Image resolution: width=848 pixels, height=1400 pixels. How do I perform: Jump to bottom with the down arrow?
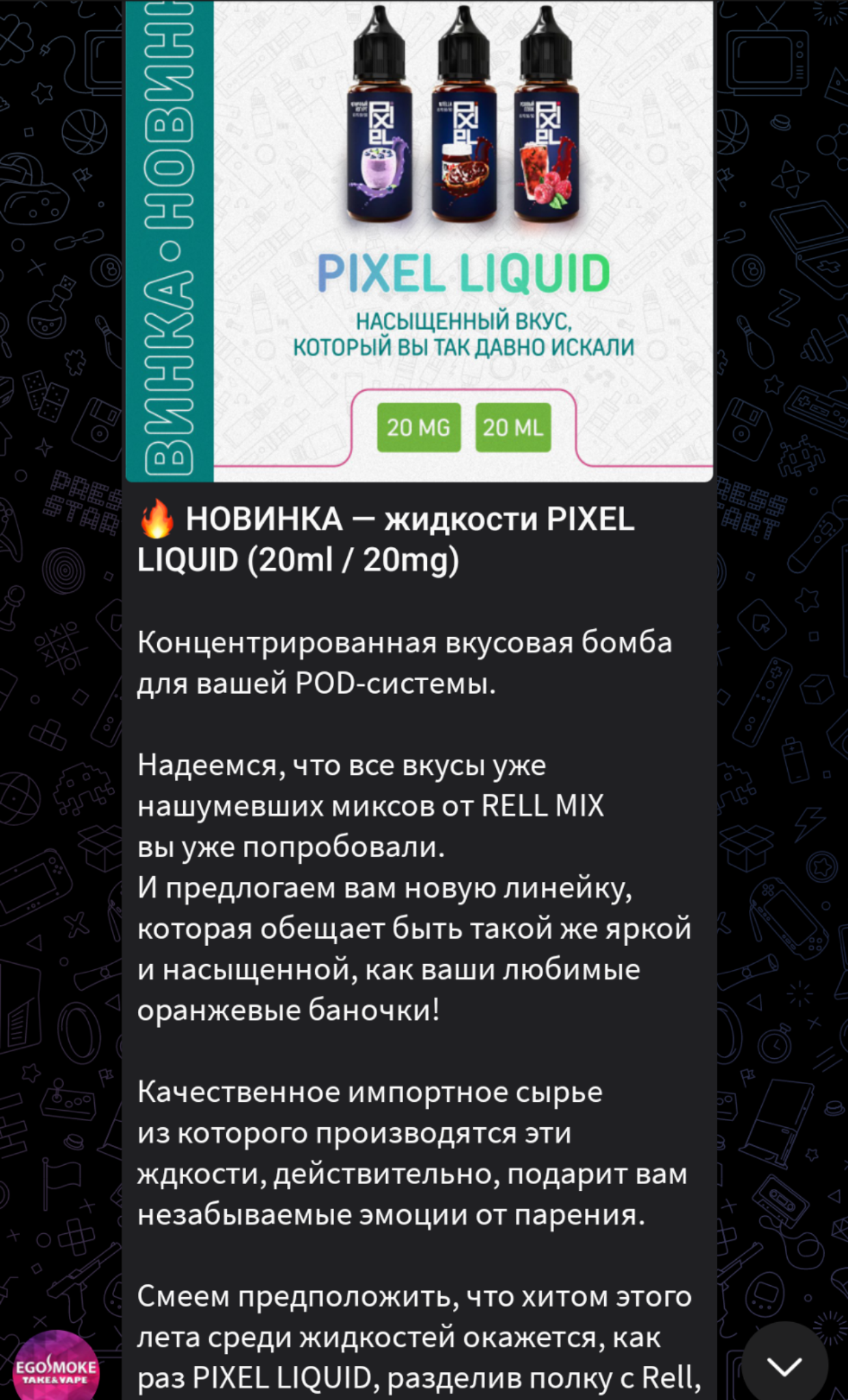(784, 1366)
